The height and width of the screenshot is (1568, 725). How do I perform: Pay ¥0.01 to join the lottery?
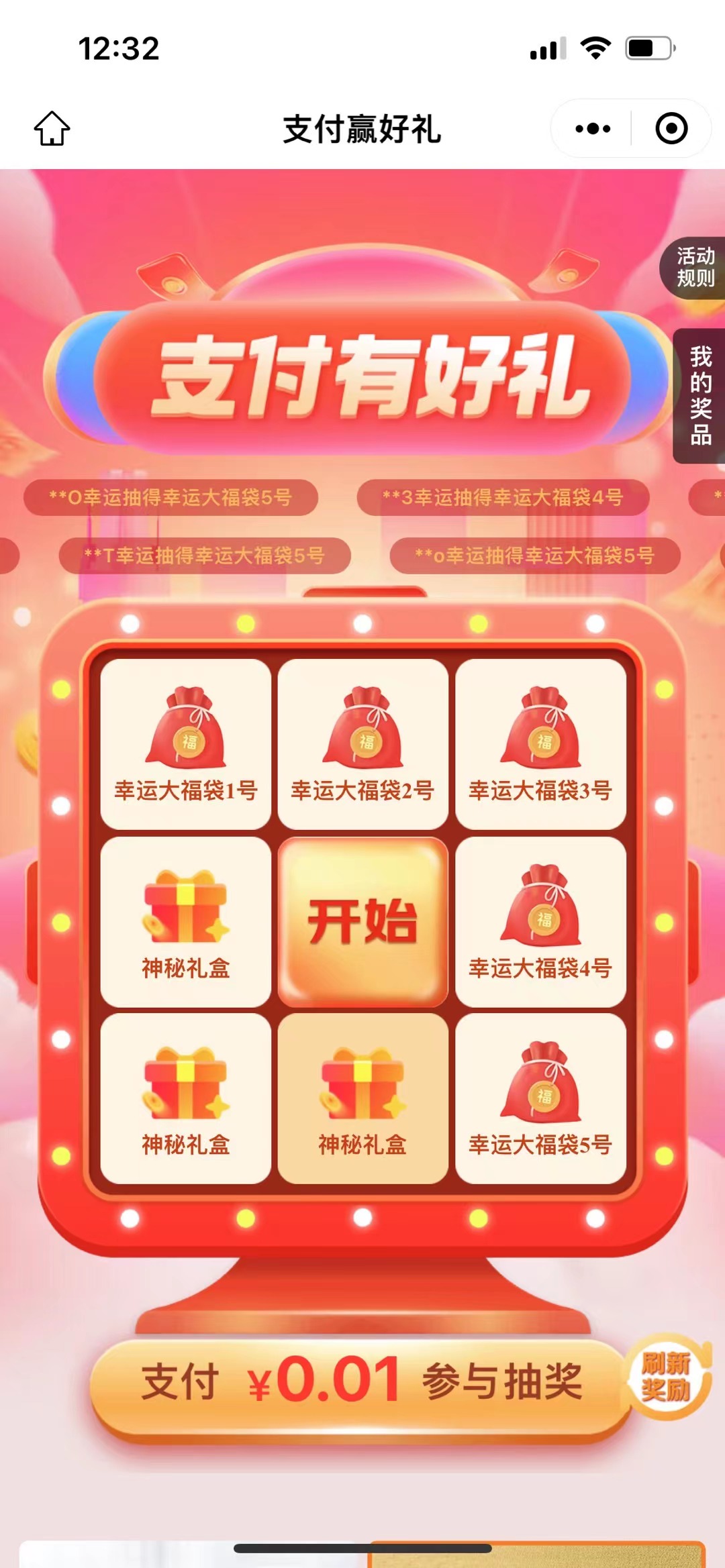coord(361,1382)
